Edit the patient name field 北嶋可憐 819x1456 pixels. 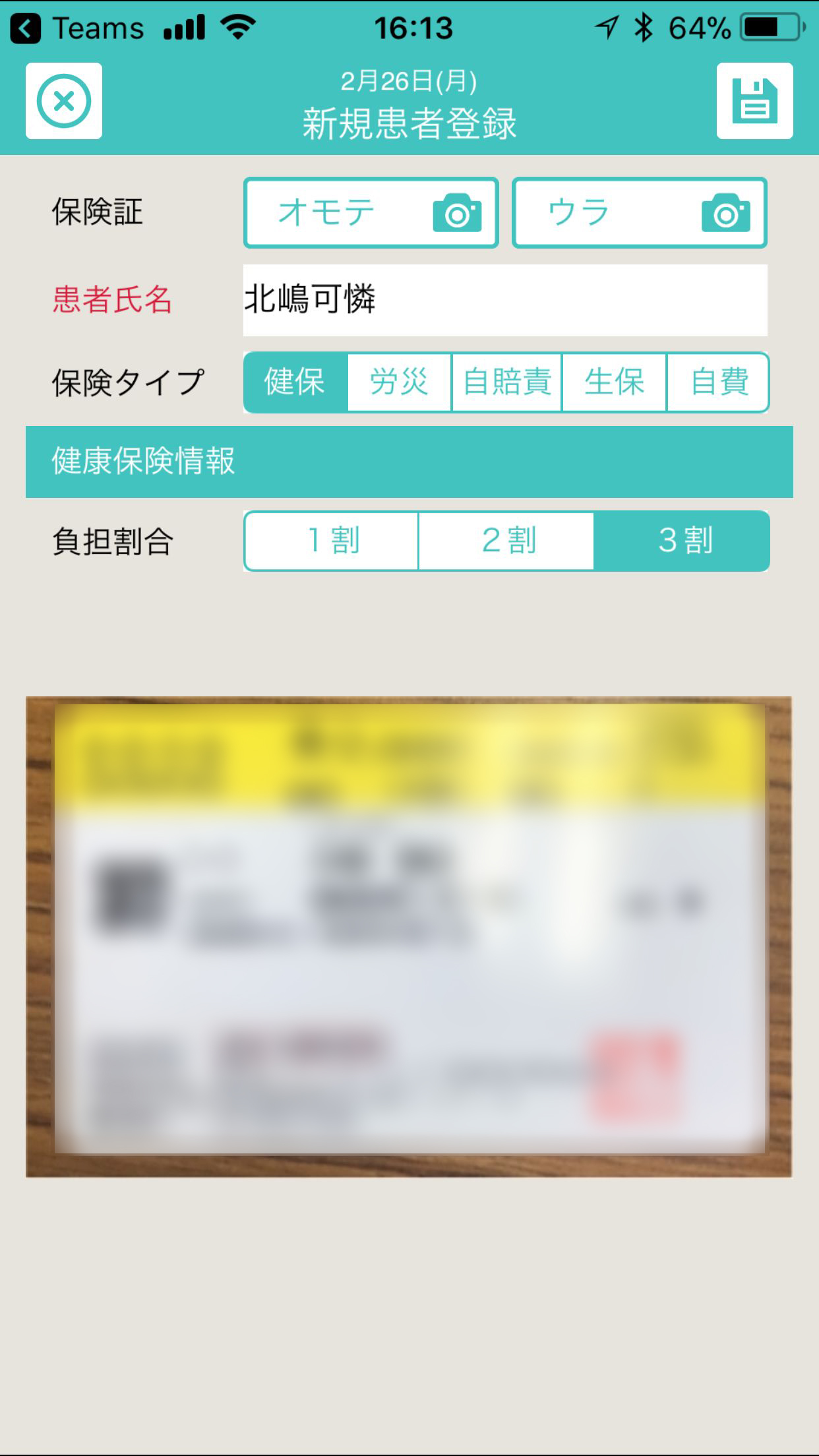click(x=505, y=300)
